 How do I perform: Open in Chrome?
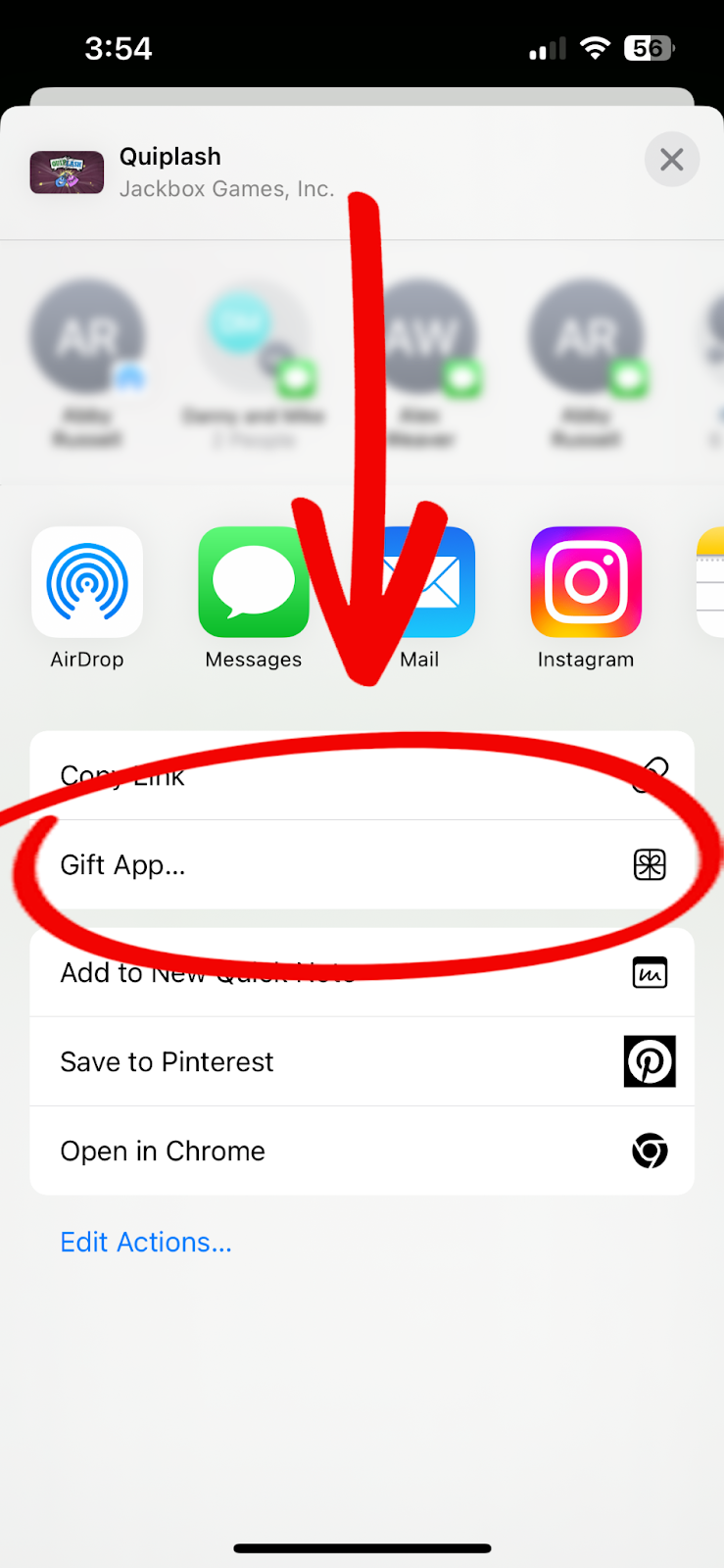362,1151
